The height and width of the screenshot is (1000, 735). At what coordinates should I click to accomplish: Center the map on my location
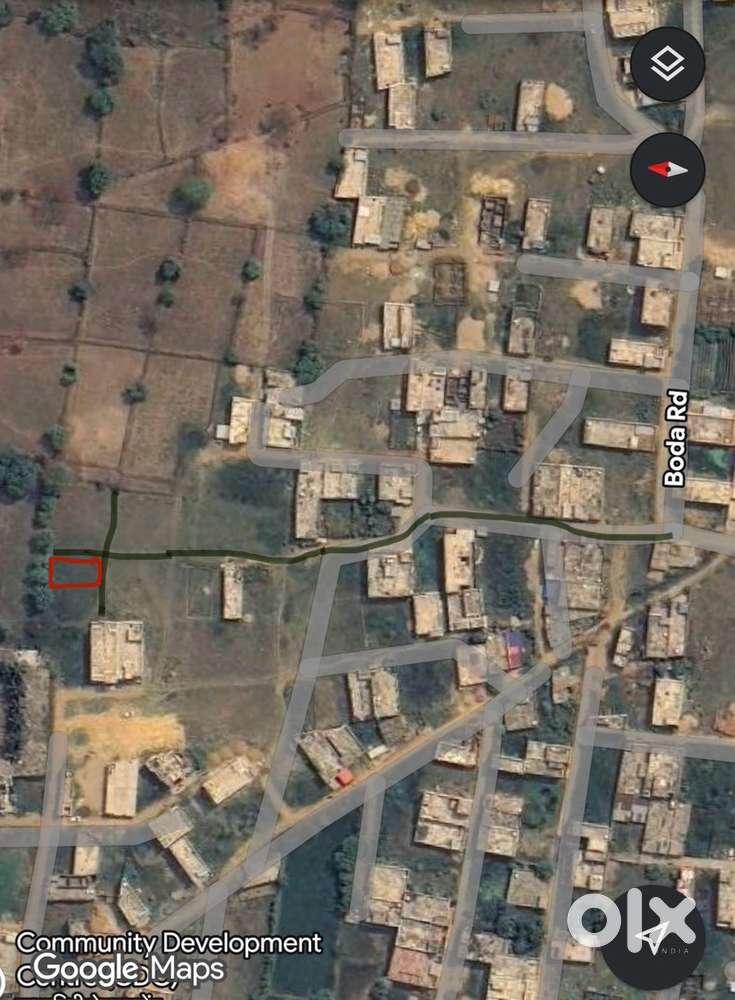(652, 937)
